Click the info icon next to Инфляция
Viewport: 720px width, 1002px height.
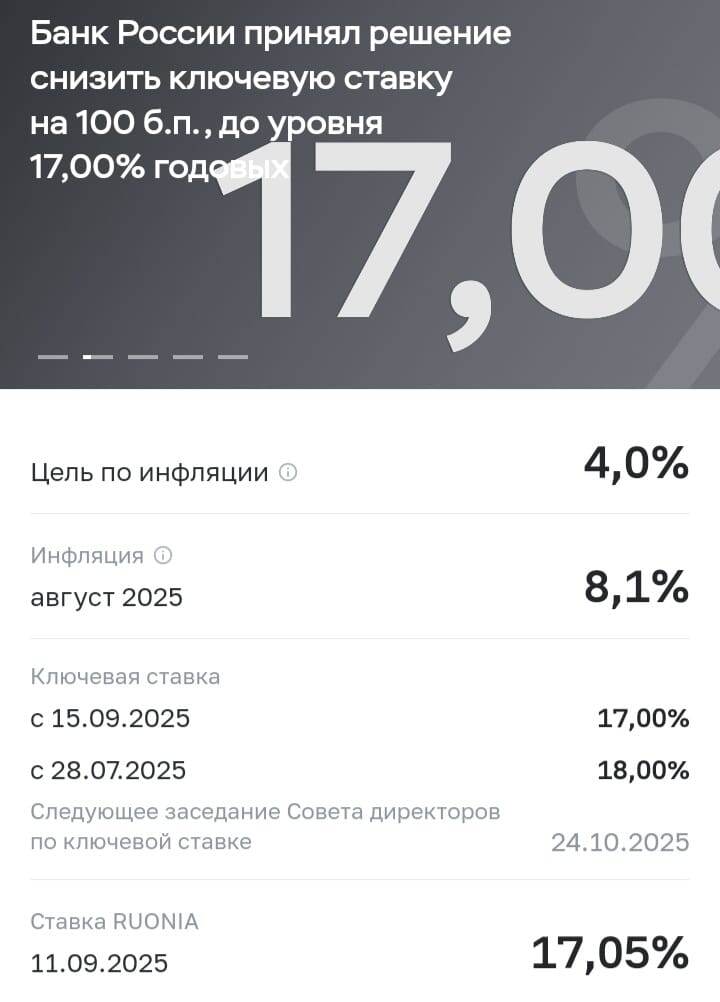[163, 555]
